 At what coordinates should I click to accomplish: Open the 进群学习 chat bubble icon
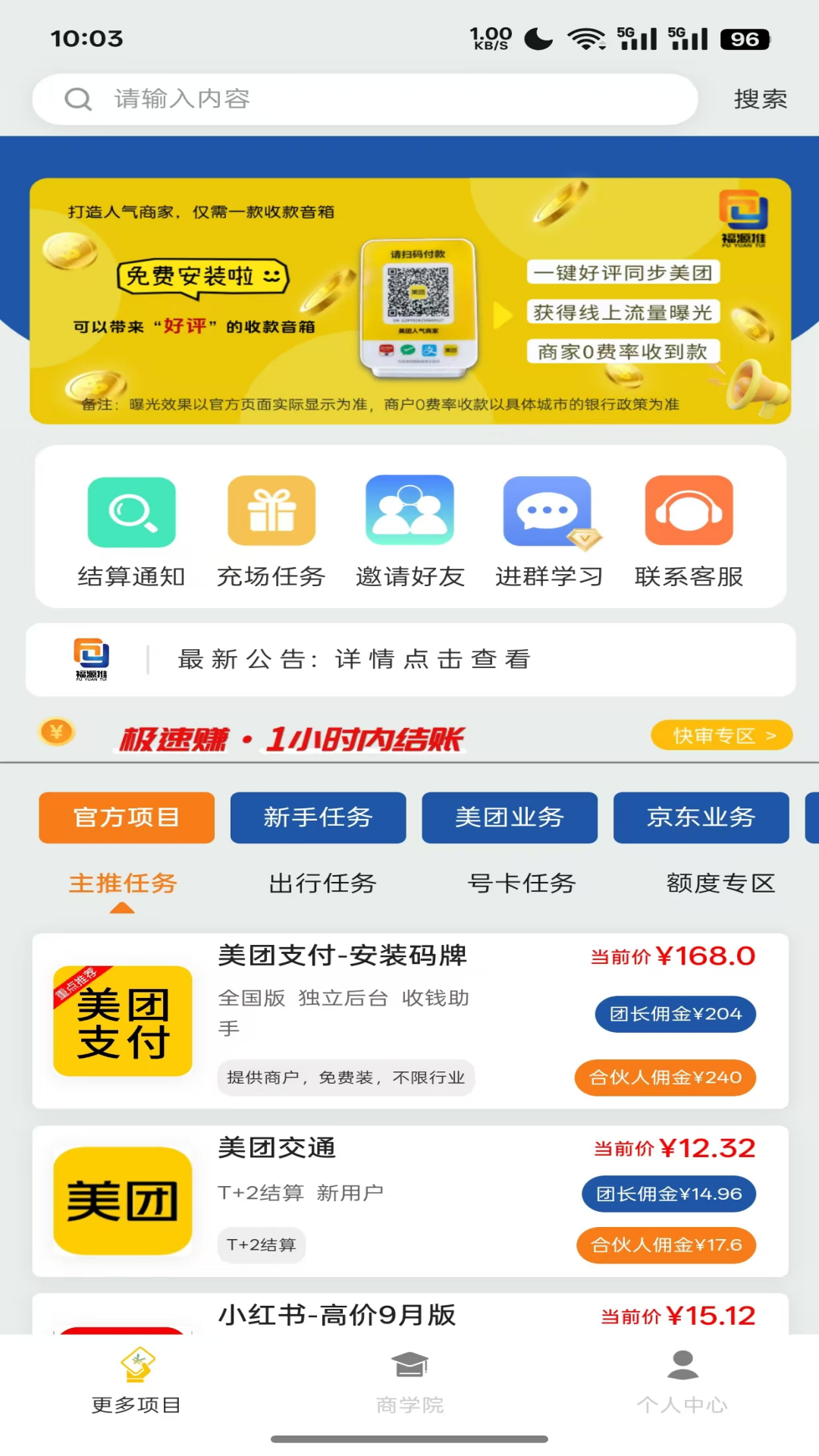(x=548, y=512)
